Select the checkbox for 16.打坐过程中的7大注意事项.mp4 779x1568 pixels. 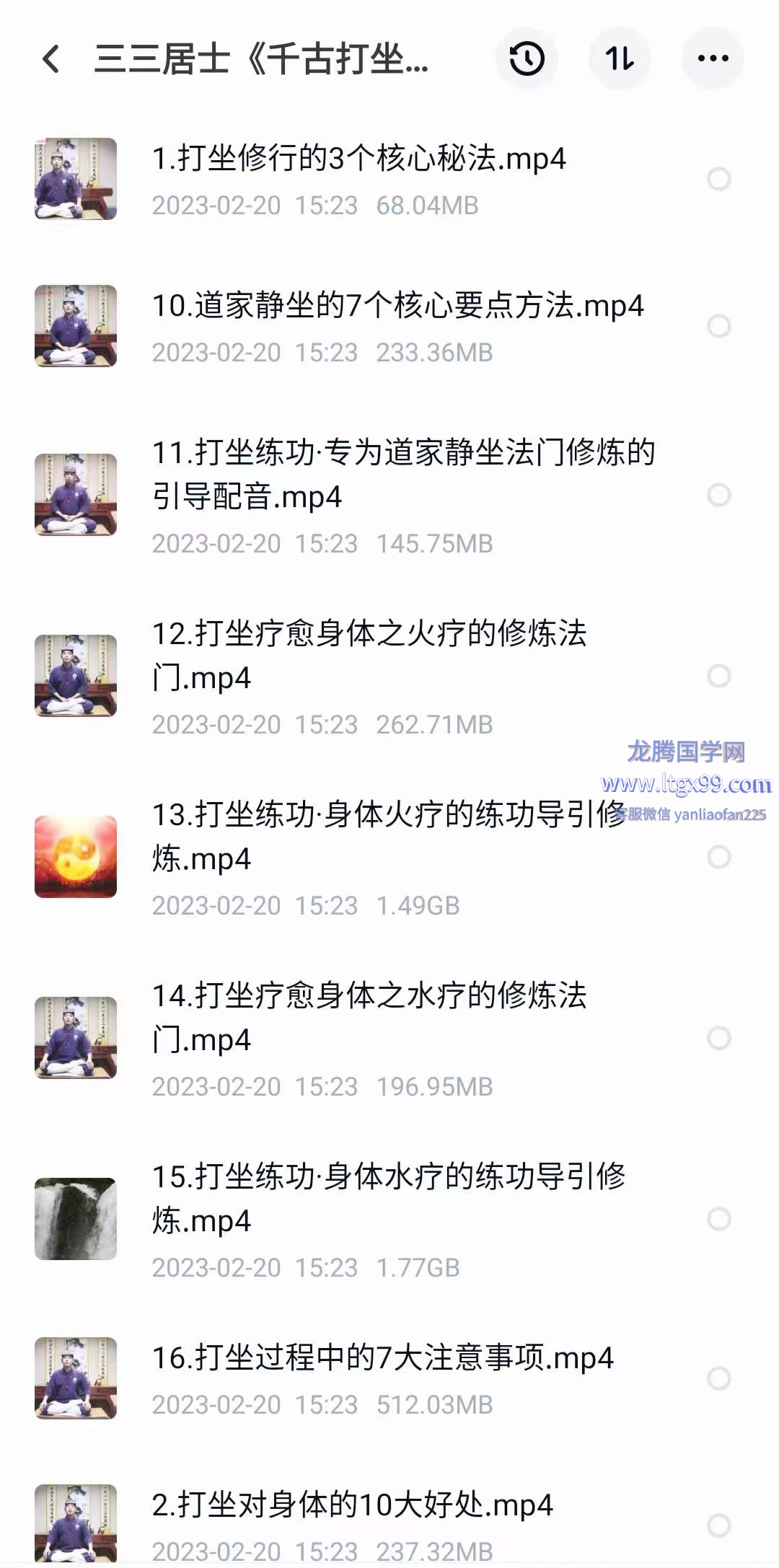(718, 1378)
